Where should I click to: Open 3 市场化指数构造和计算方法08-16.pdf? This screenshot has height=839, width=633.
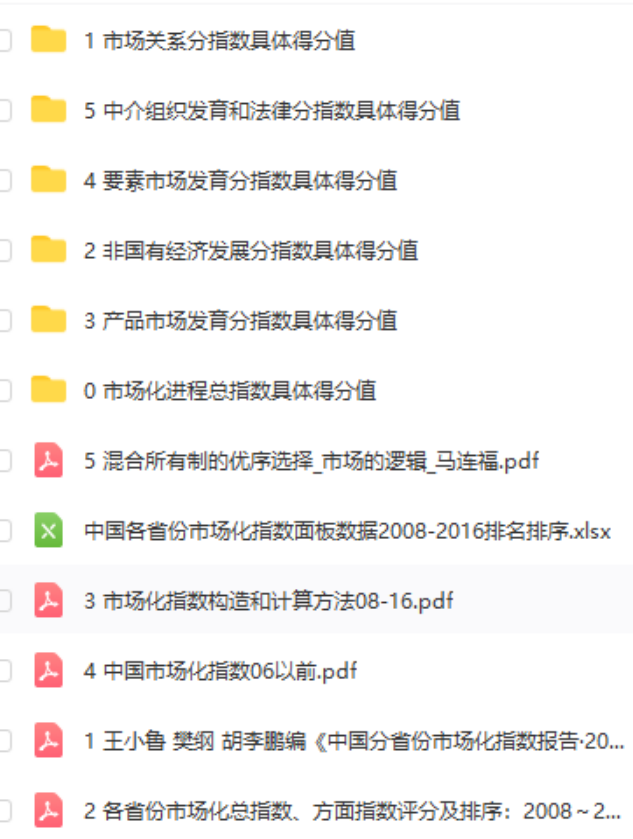[269, 601]
